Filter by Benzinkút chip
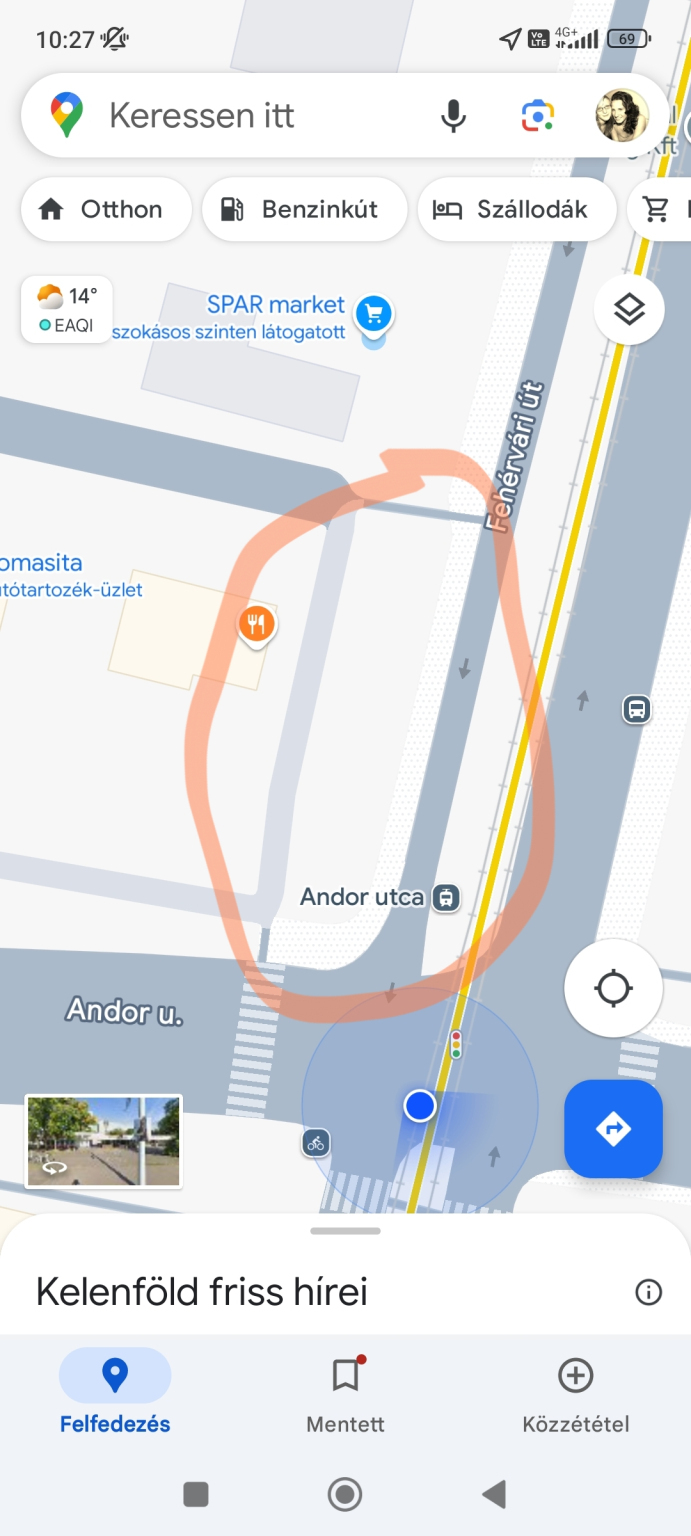The image size is (691, 1536). (304, 210)
